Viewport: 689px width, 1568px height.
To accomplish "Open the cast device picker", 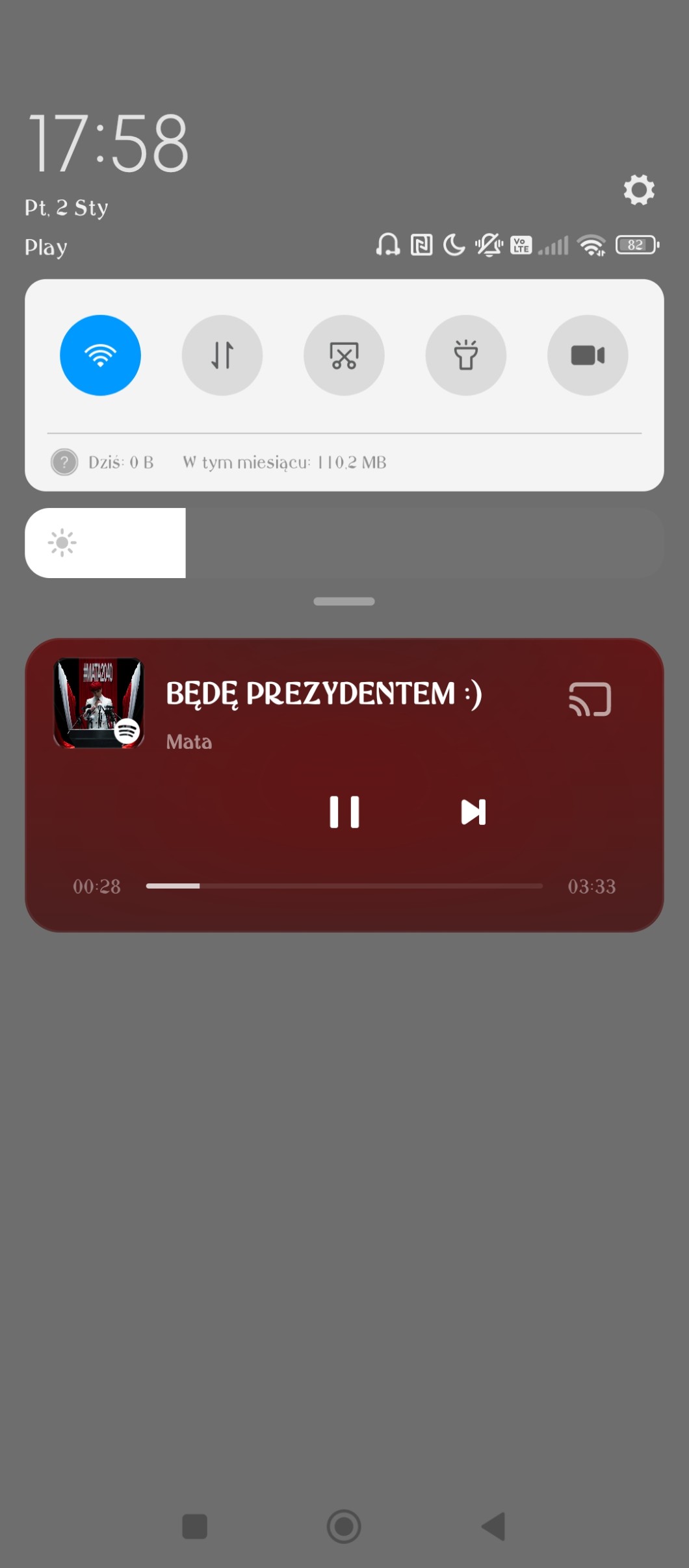I will pos(590,699).
